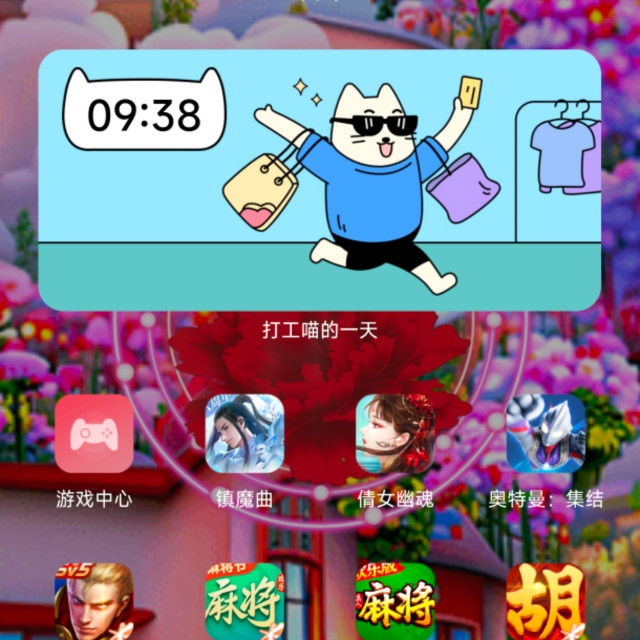The height and width of the screenshot is (640, 640).
Task: Open the 5v5 battle game icon
Action: pyautogui.click(x=94, y=602)
